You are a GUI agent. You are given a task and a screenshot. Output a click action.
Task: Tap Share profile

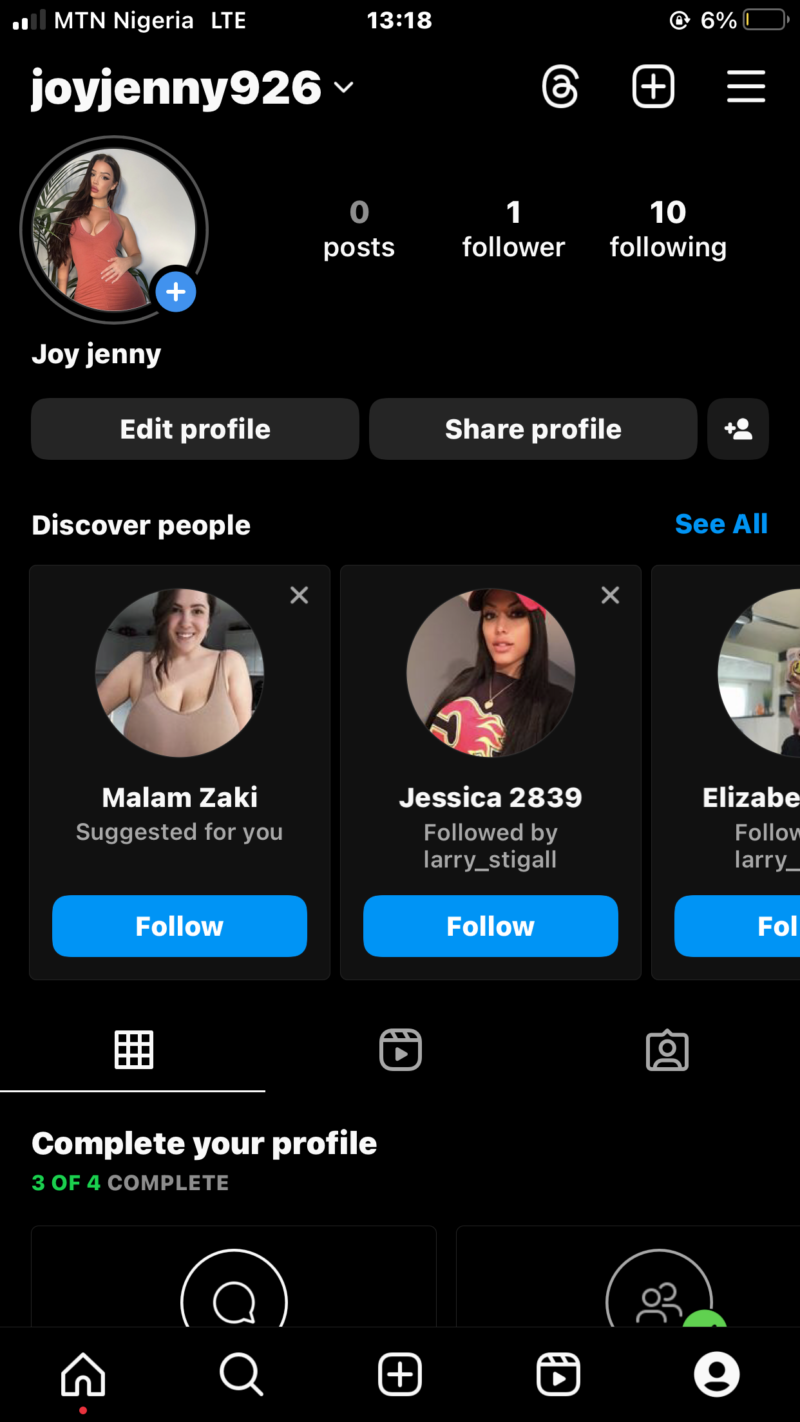(x=533, y=429)
